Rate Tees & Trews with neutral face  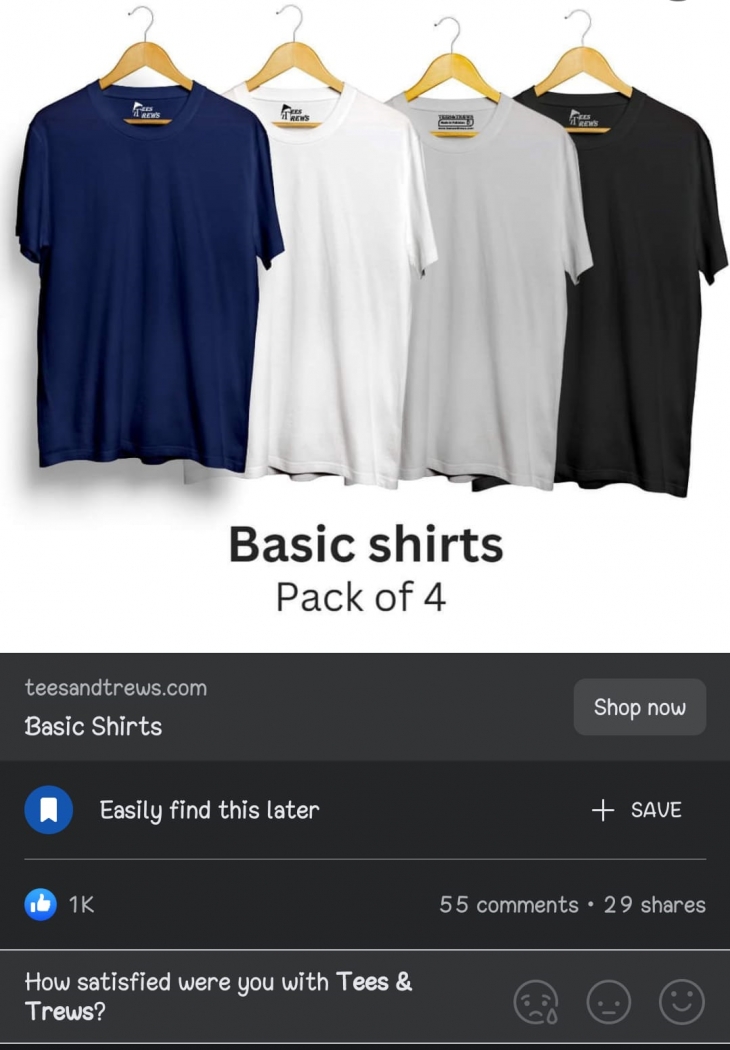tap(609, 1002)
